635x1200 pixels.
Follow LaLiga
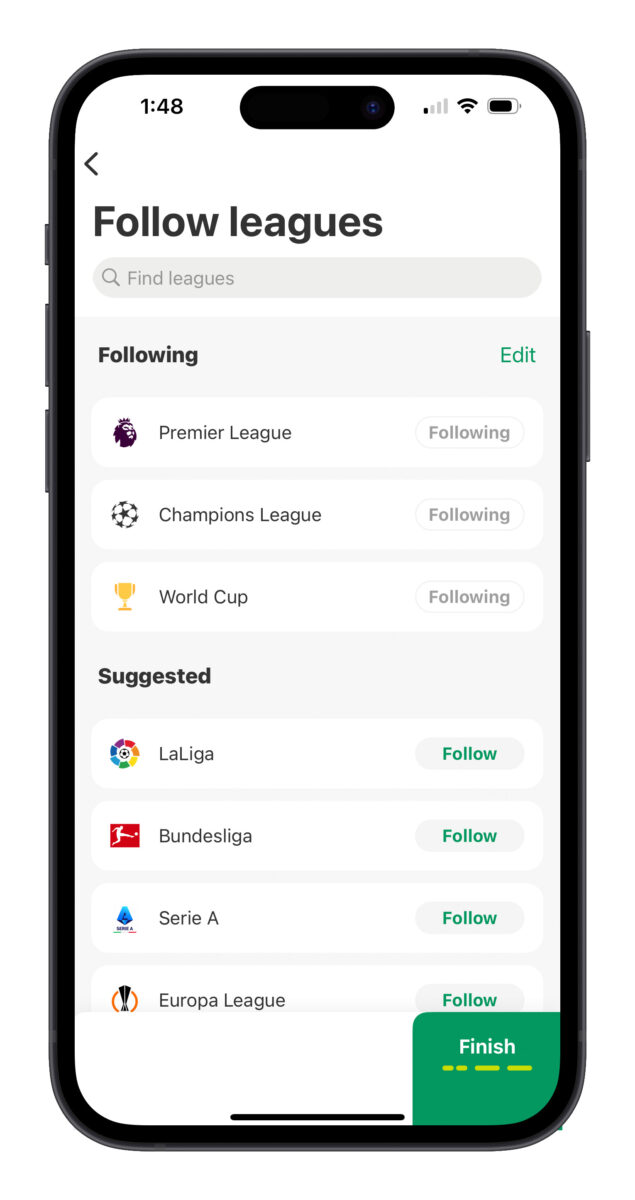[469, 754]
